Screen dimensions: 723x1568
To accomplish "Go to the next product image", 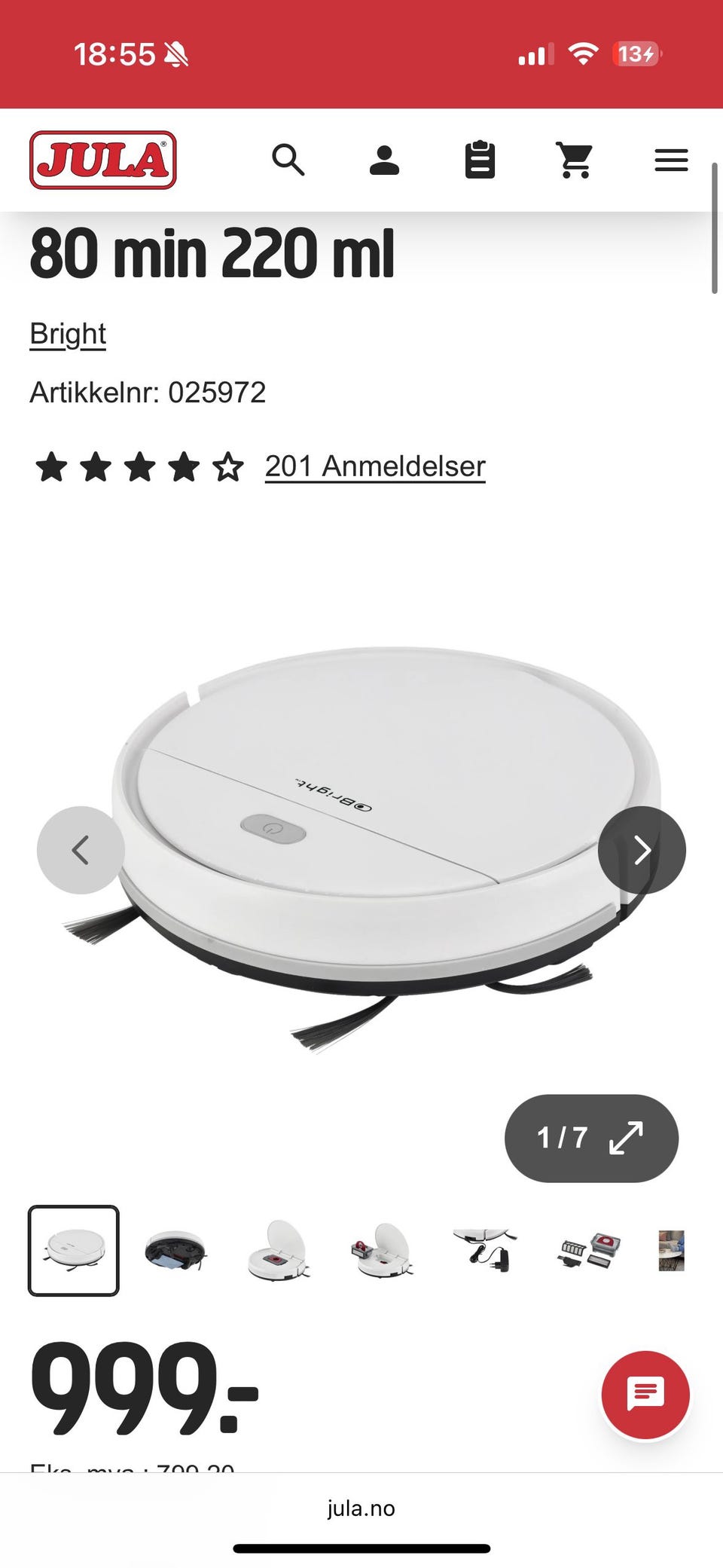I will coord(642,850).
